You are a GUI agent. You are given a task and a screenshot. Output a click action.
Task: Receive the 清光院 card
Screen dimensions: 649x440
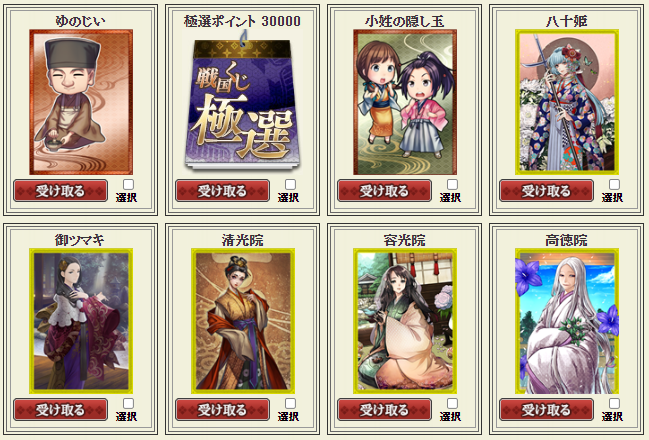(x=221, y=409)
